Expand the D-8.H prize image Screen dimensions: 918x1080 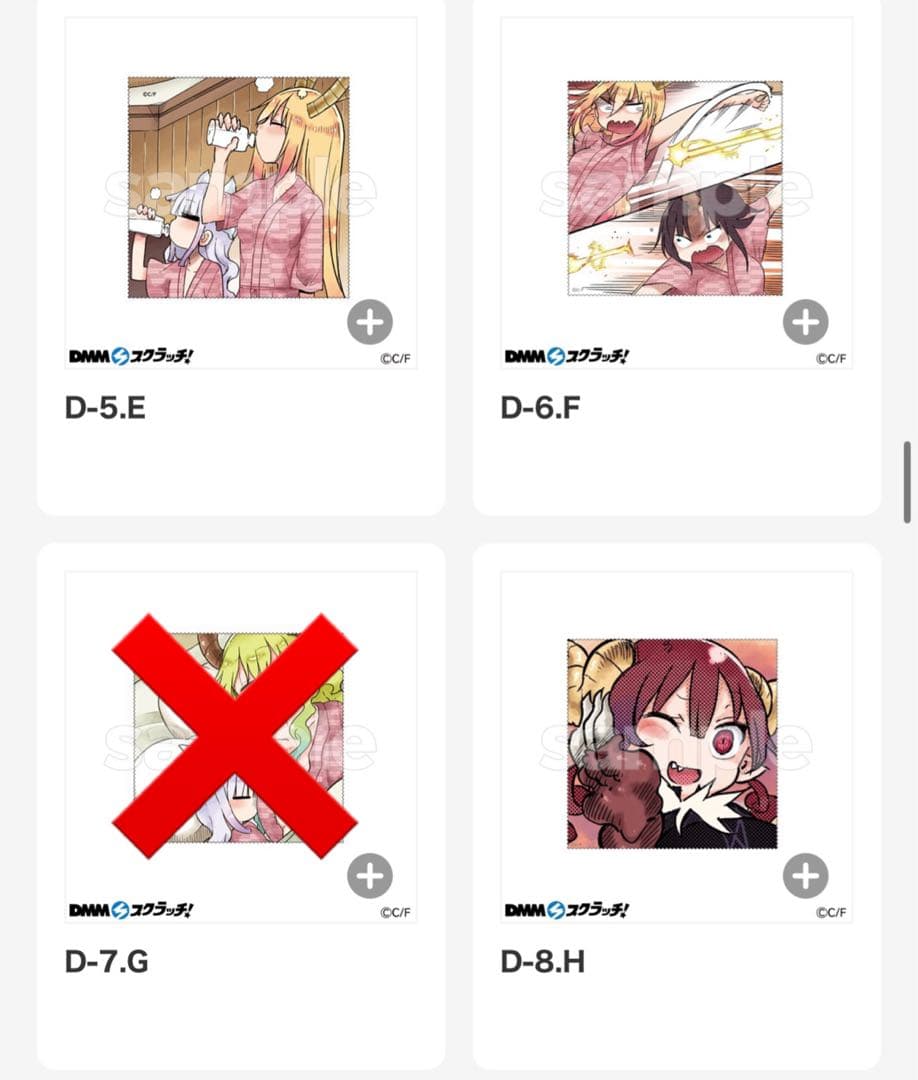(x=806, y=876)
